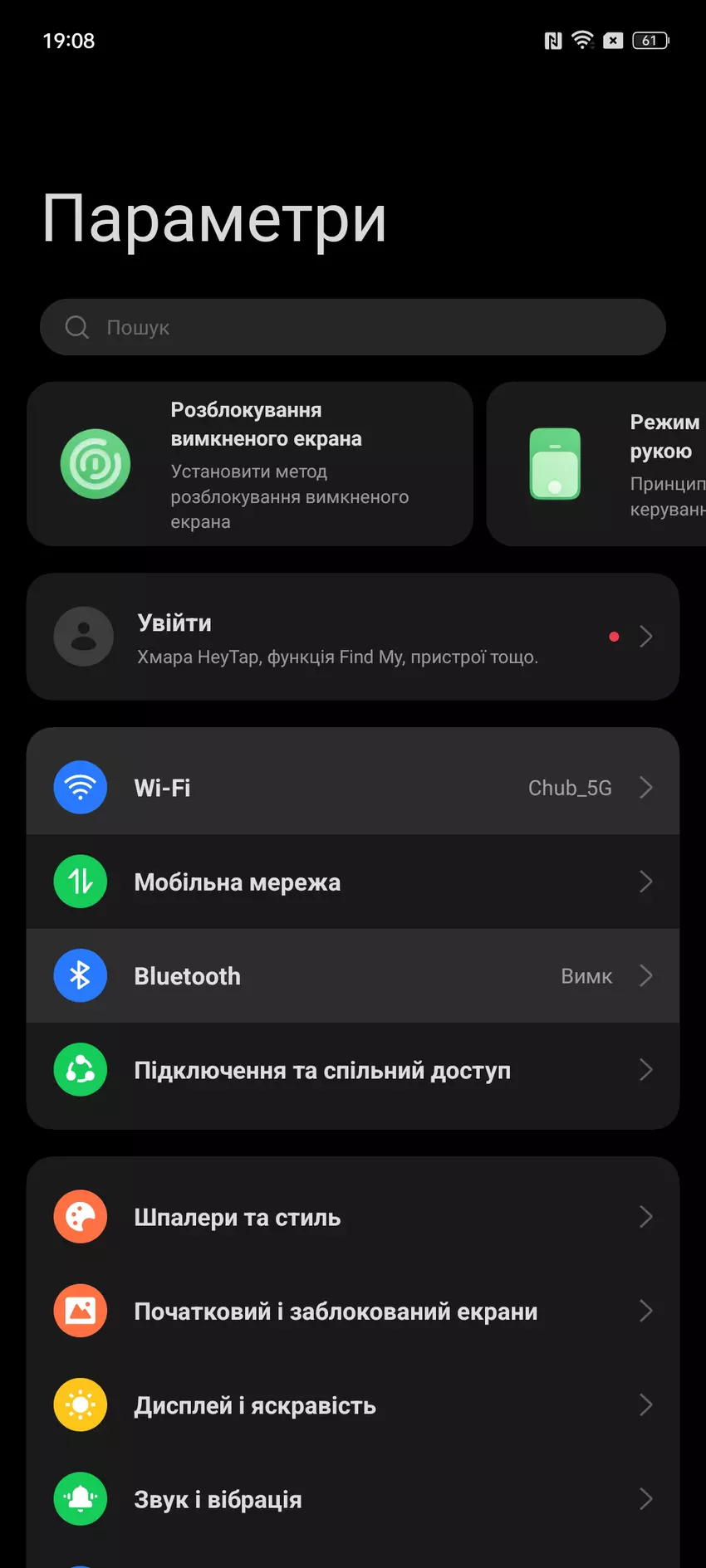Go to Мобільна мережа settings
This screenshot has width=706, height=1568.
(x=352, y=882)
